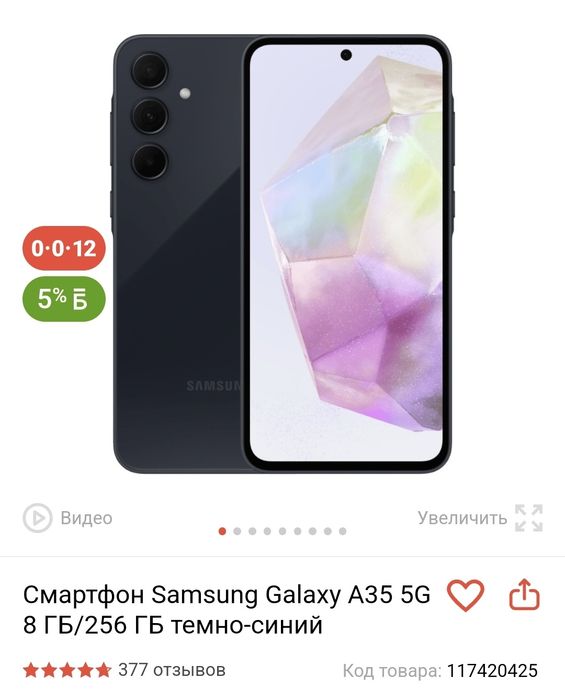The width and height of the screenshot is (565, 700).
Task: Tap the 5% bonus badge
Action: tap(64, 299)
